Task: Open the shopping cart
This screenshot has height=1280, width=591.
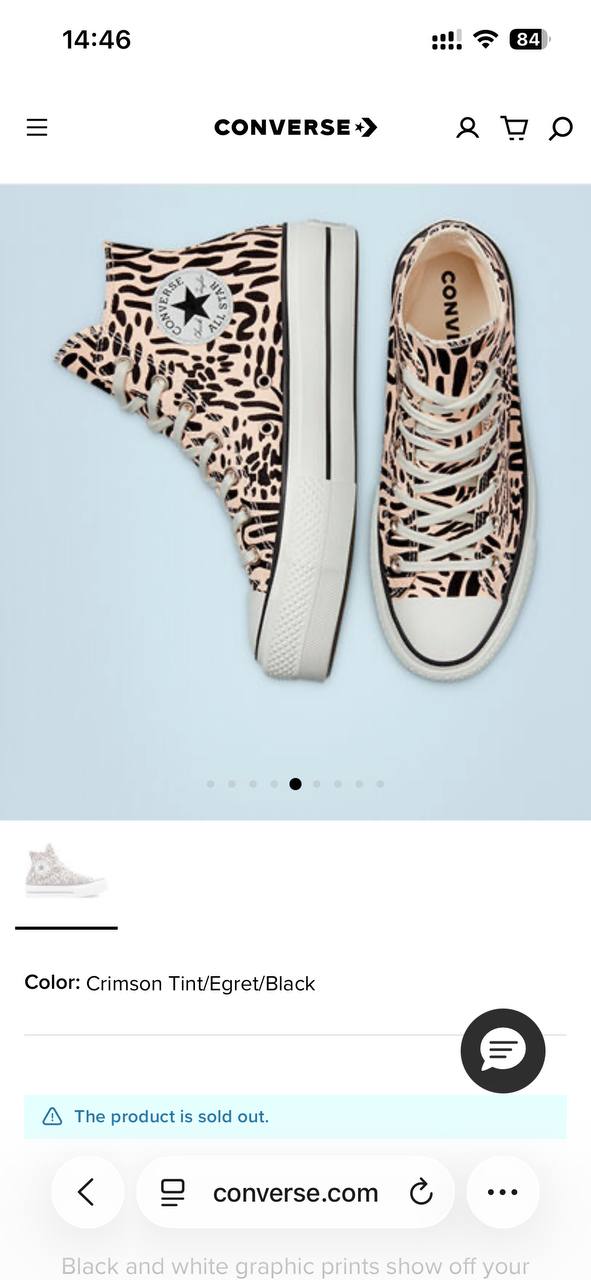Action: (514, 127)
